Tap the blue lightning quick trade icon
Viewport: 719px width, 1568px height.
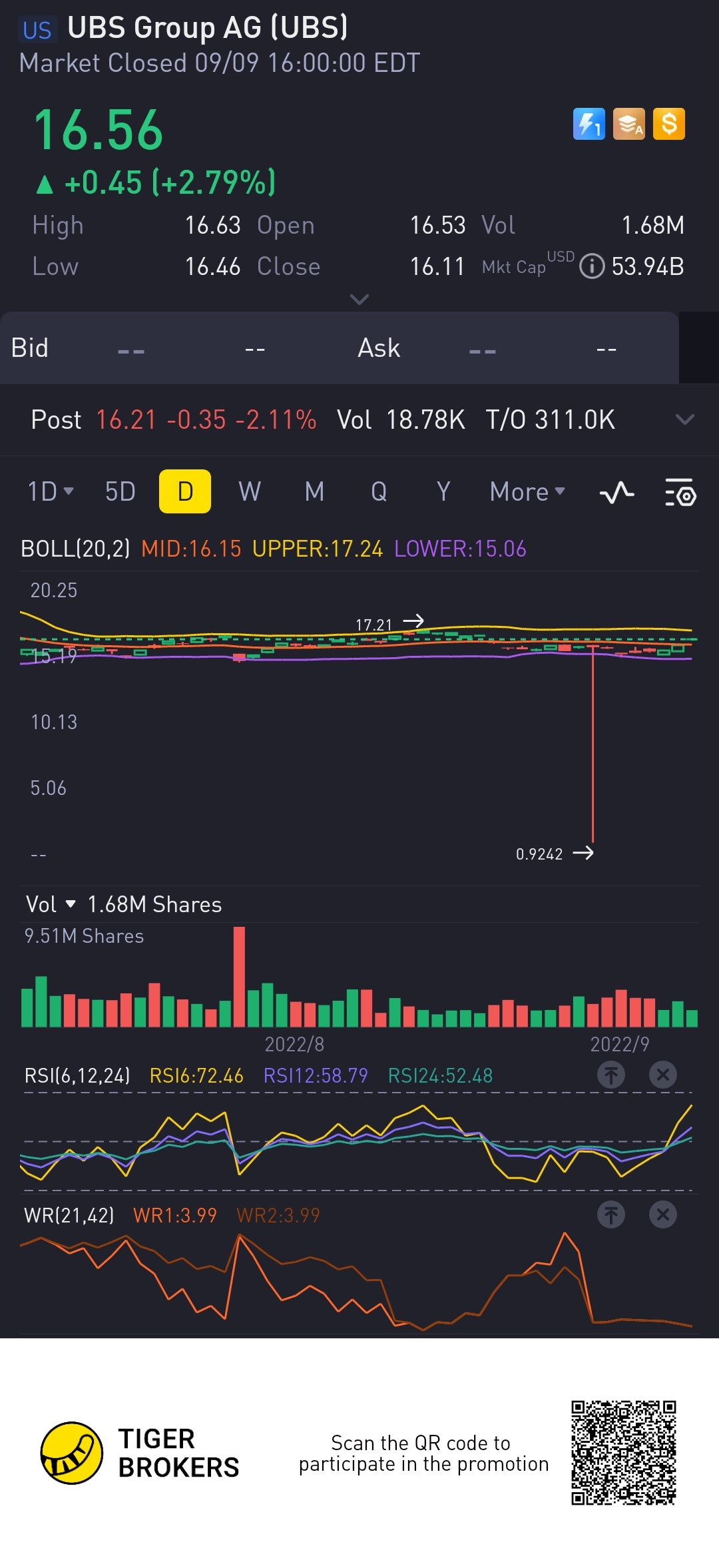589,124
